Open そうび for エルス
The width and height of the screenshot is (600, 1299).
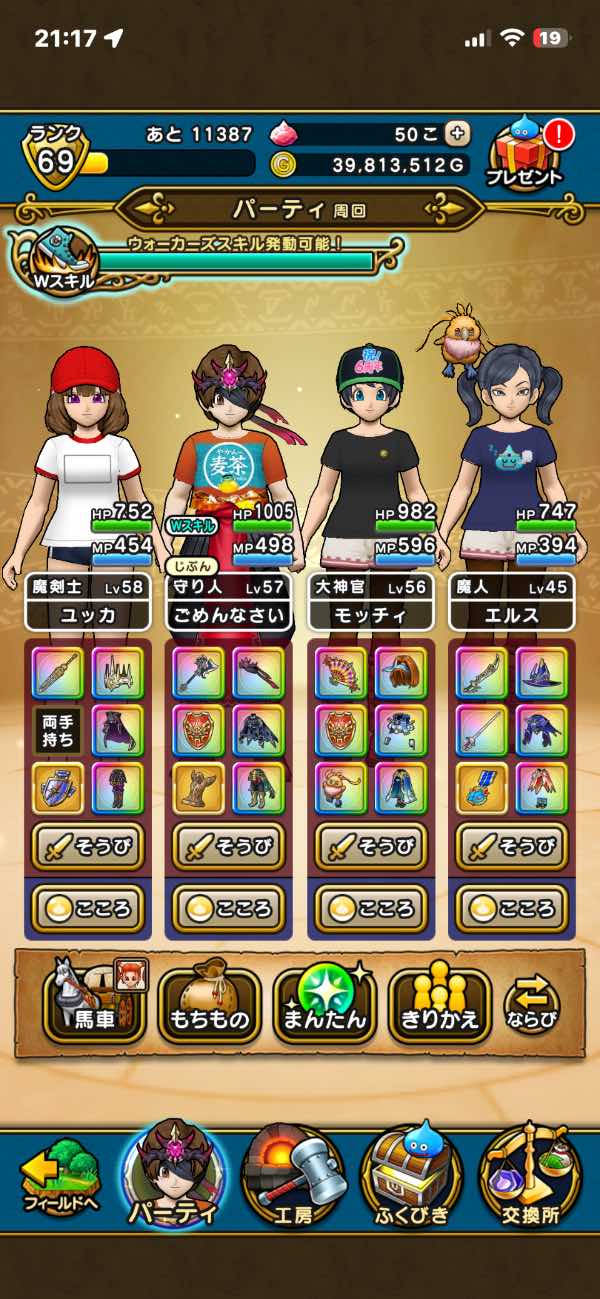(x=511, y=847)
